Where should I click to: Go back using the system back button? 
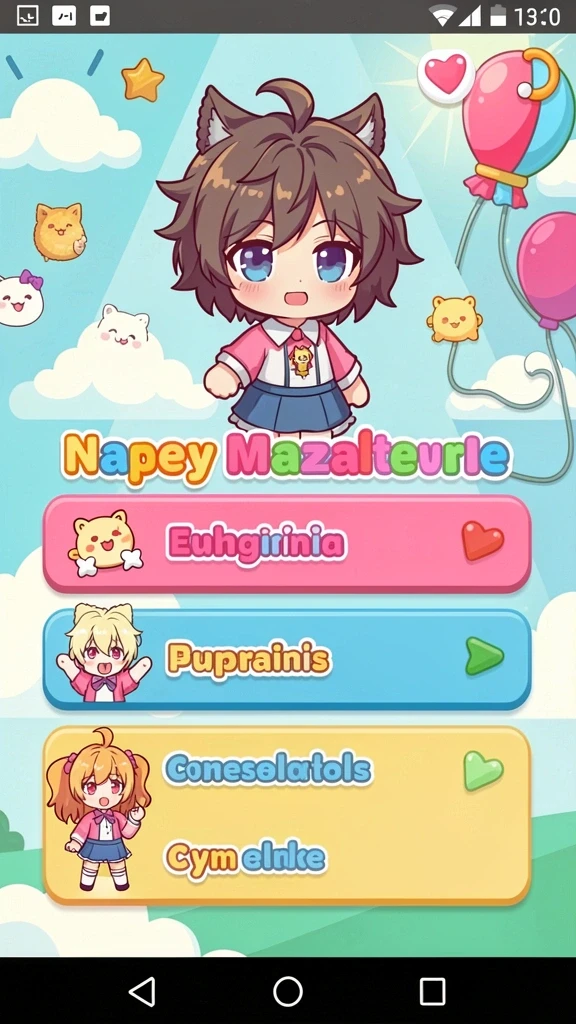(142, 991)
